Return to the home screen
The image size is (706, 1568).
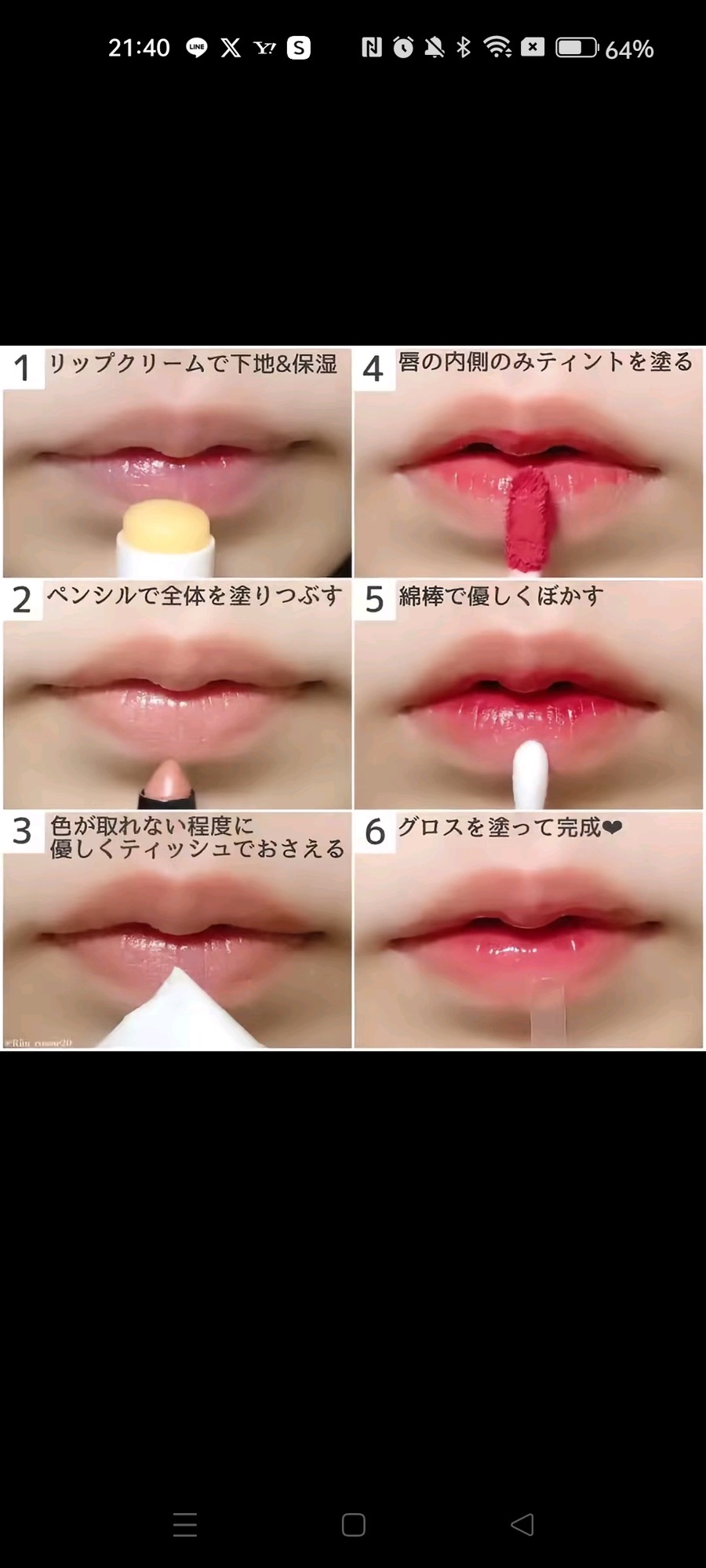point(353,1524)
